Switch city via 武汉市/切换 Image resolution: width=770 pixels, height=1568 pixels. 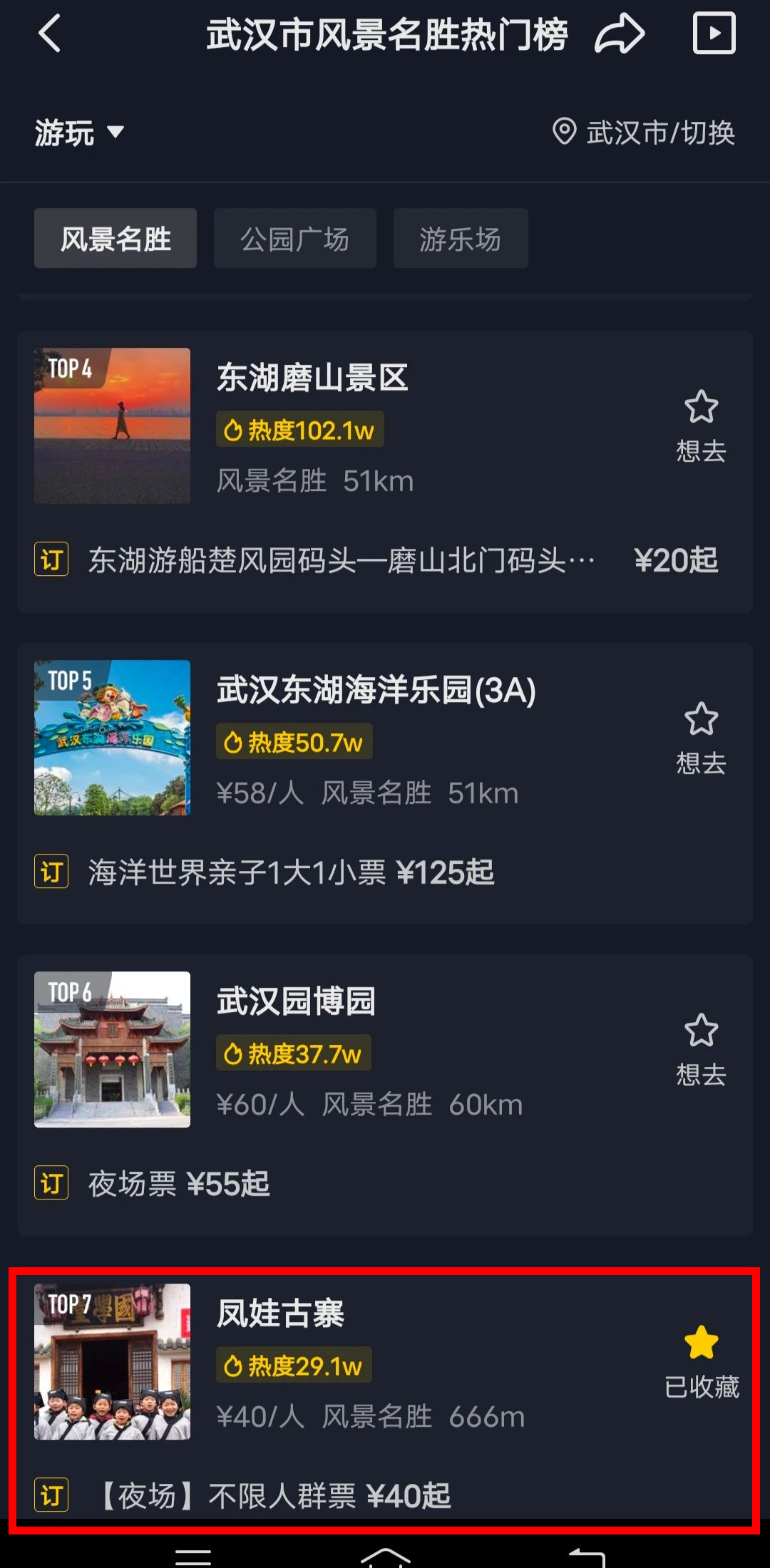644,133
